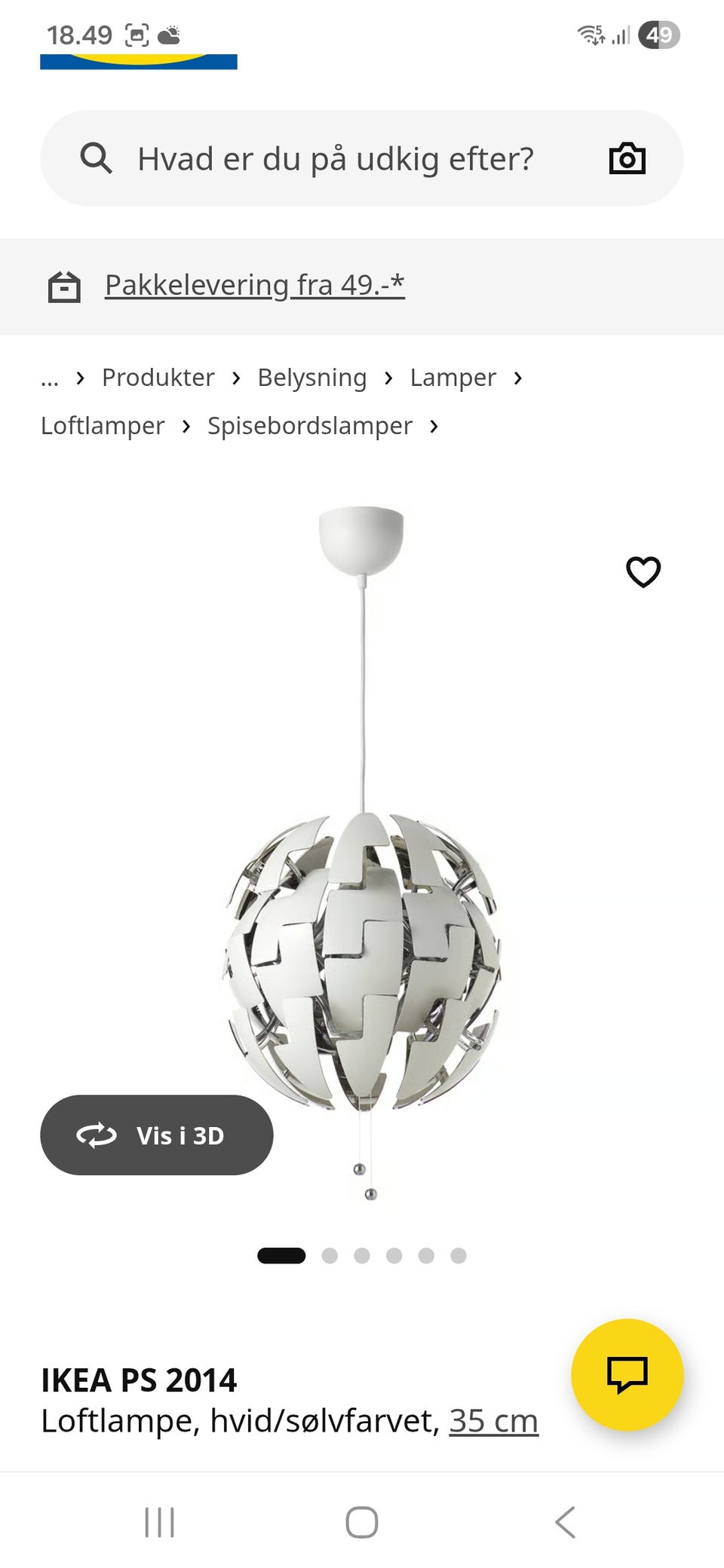Select the last carousel indicator dot
This screenshot has width=724, height=1568.
[x=457, y=1255]
